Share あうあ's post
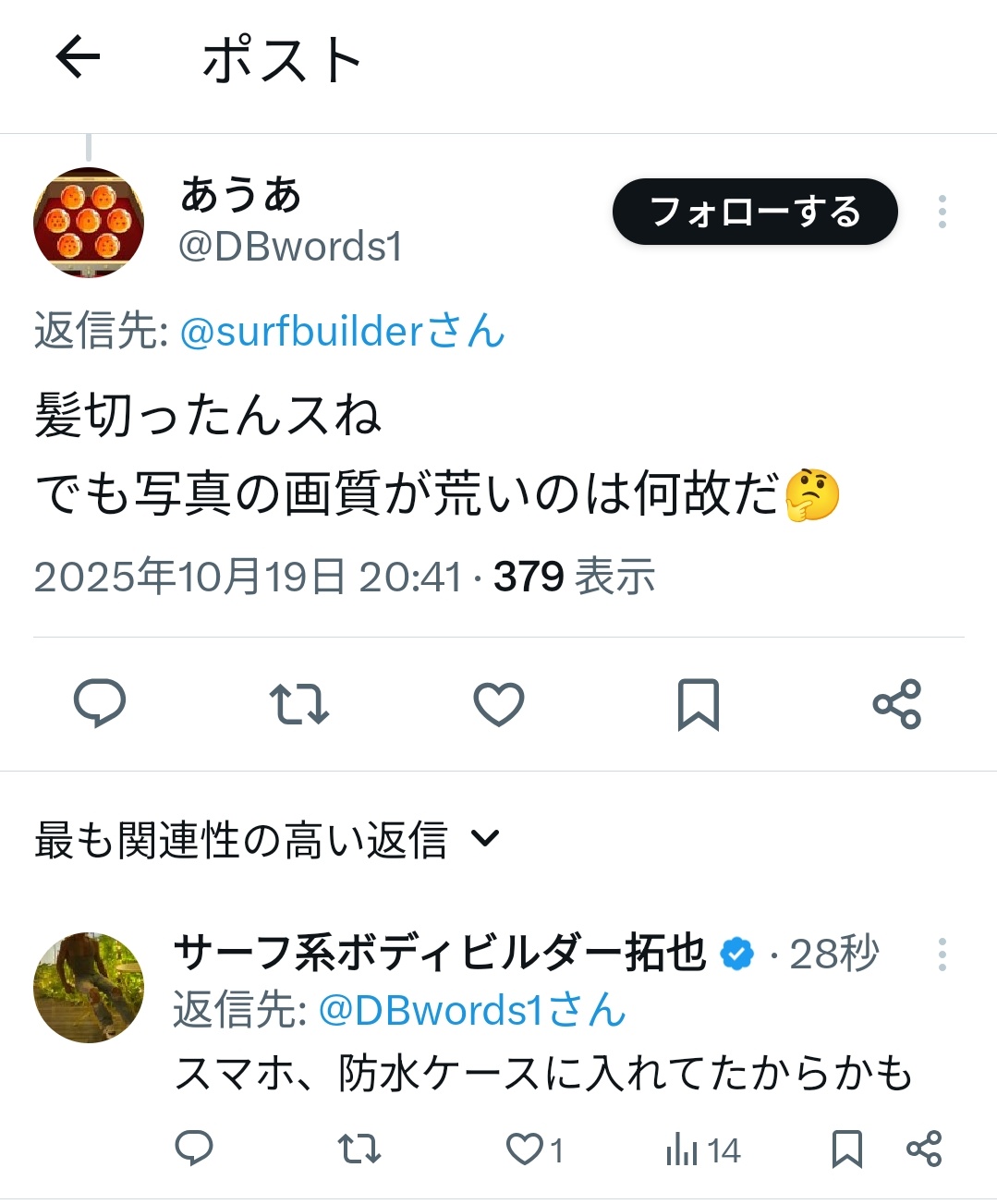The height and width of the screenshot is (1204, 997). (x=897, y=704)
